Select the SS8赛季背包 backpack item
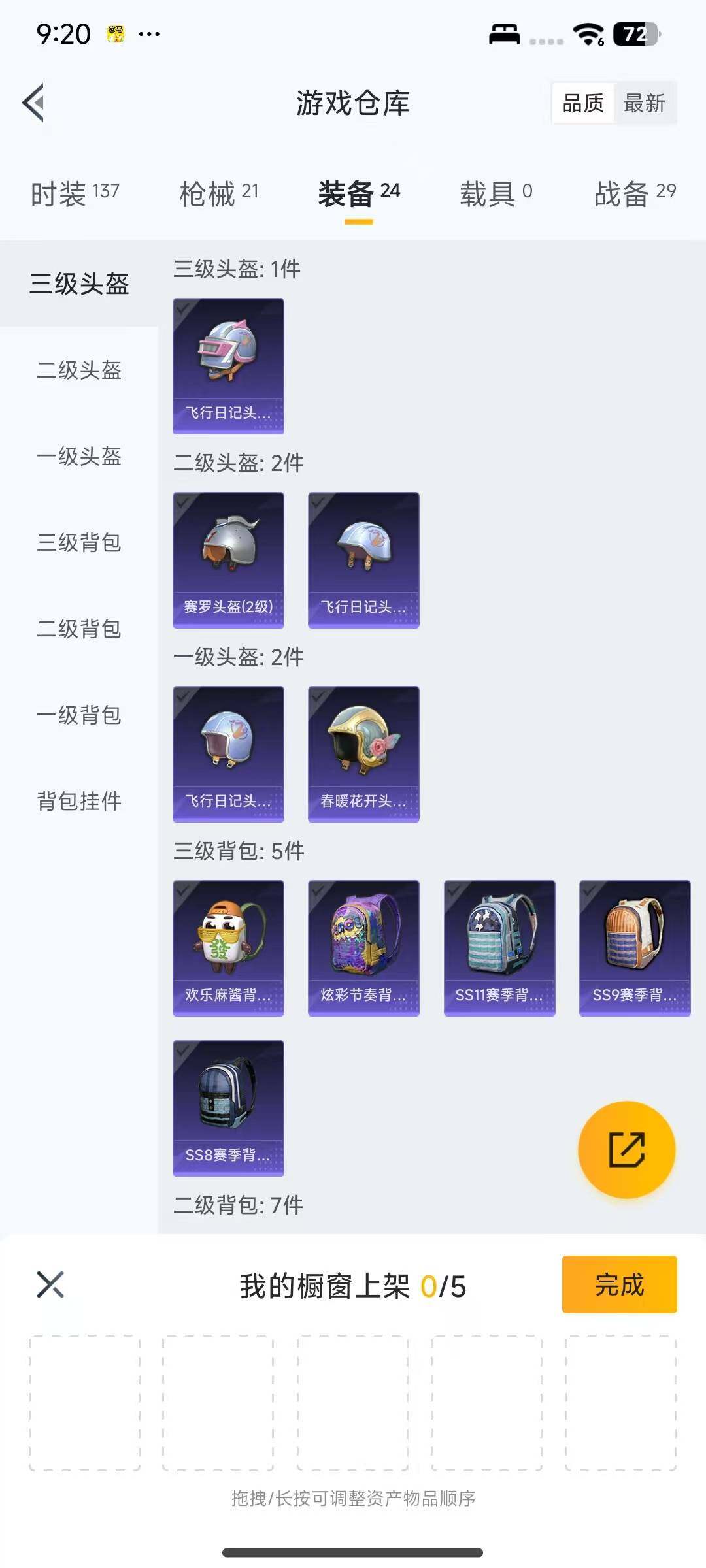Image resolution: width=706 pixels, height=1568 pixels. pos(229,1107)
